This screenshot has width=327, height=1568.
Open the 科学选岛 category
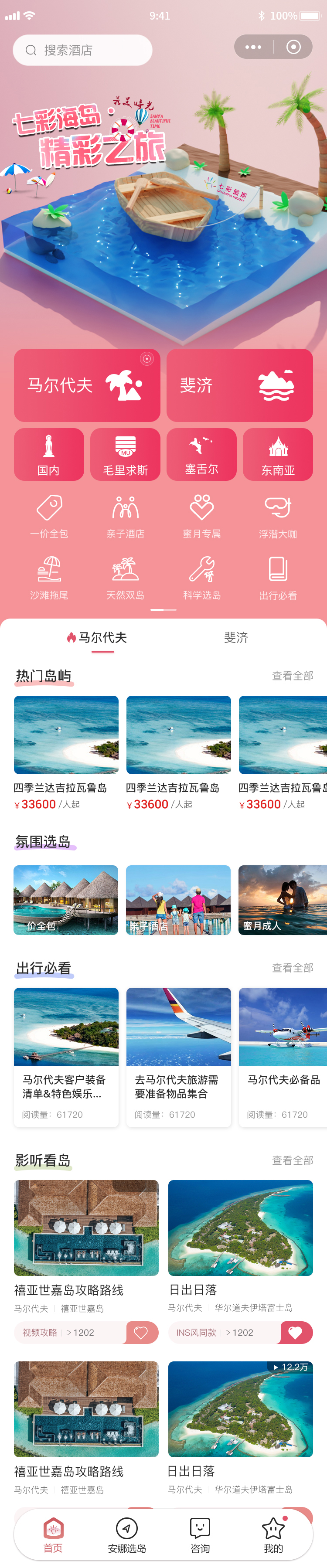[201, 577]
